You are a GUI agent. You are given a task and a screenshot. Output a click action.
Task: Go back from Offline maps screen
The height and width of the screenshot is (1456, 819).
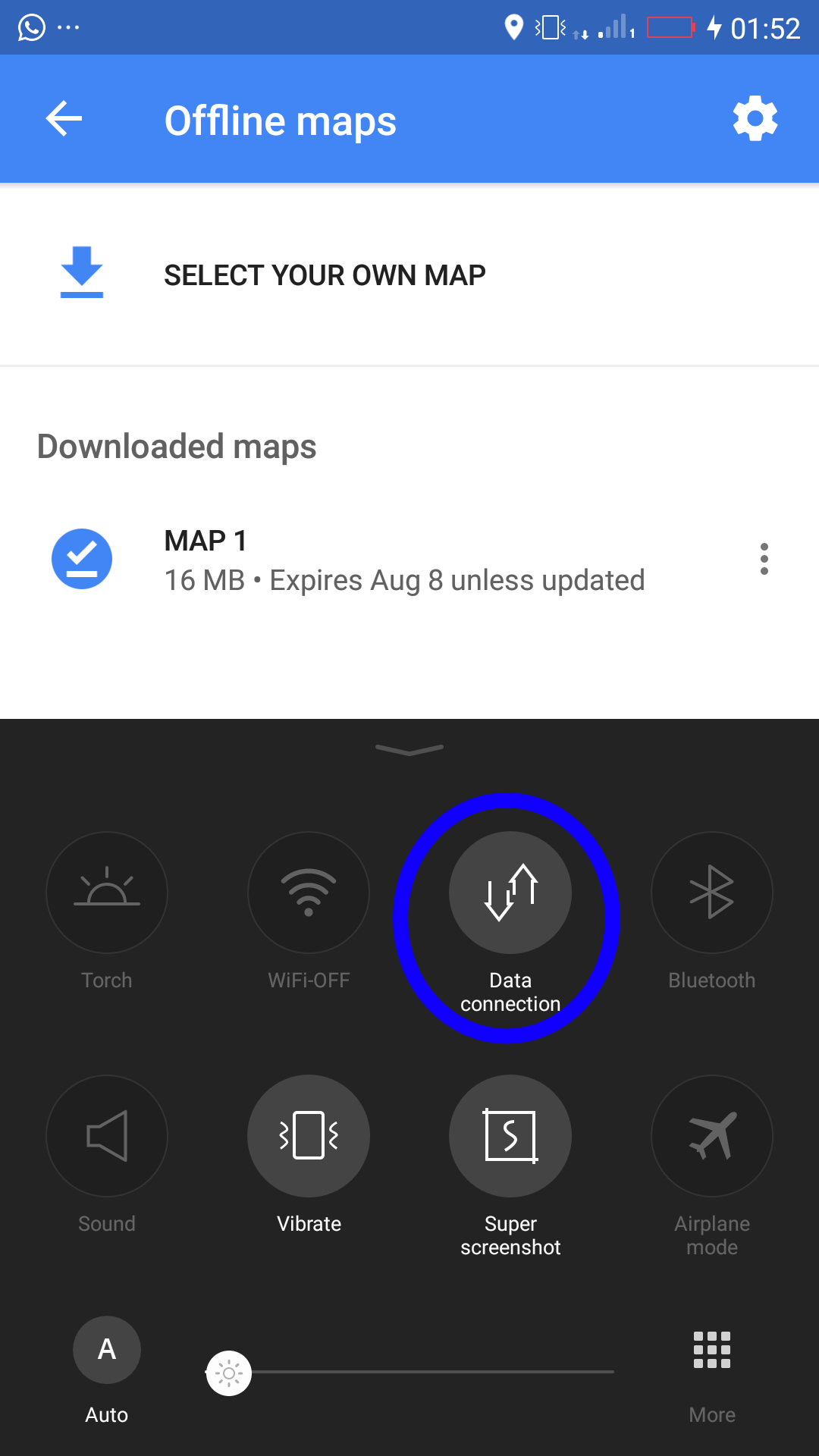[63, 118]
